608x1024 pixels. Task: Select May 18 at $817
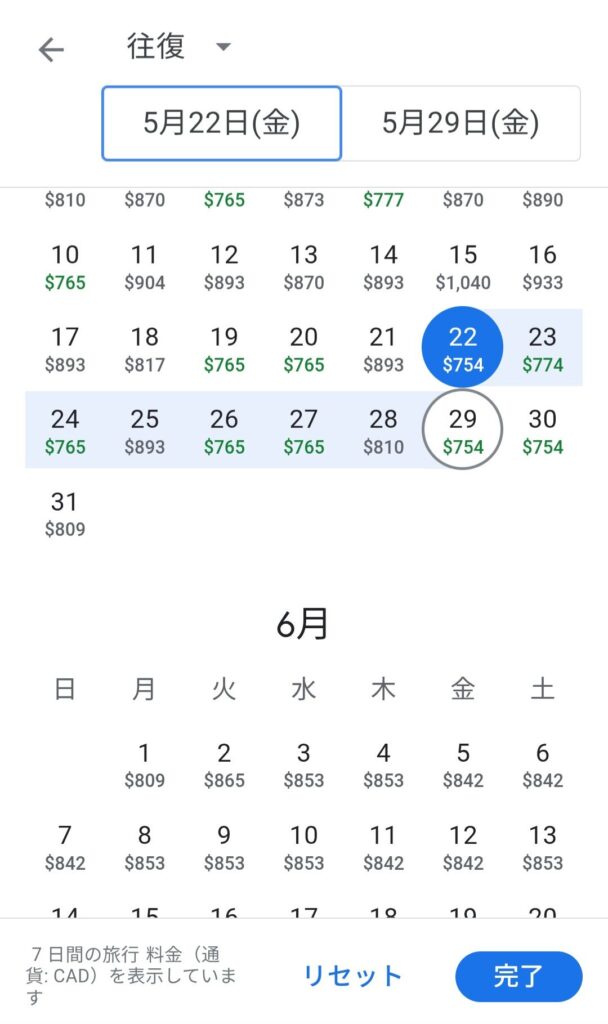145,348
